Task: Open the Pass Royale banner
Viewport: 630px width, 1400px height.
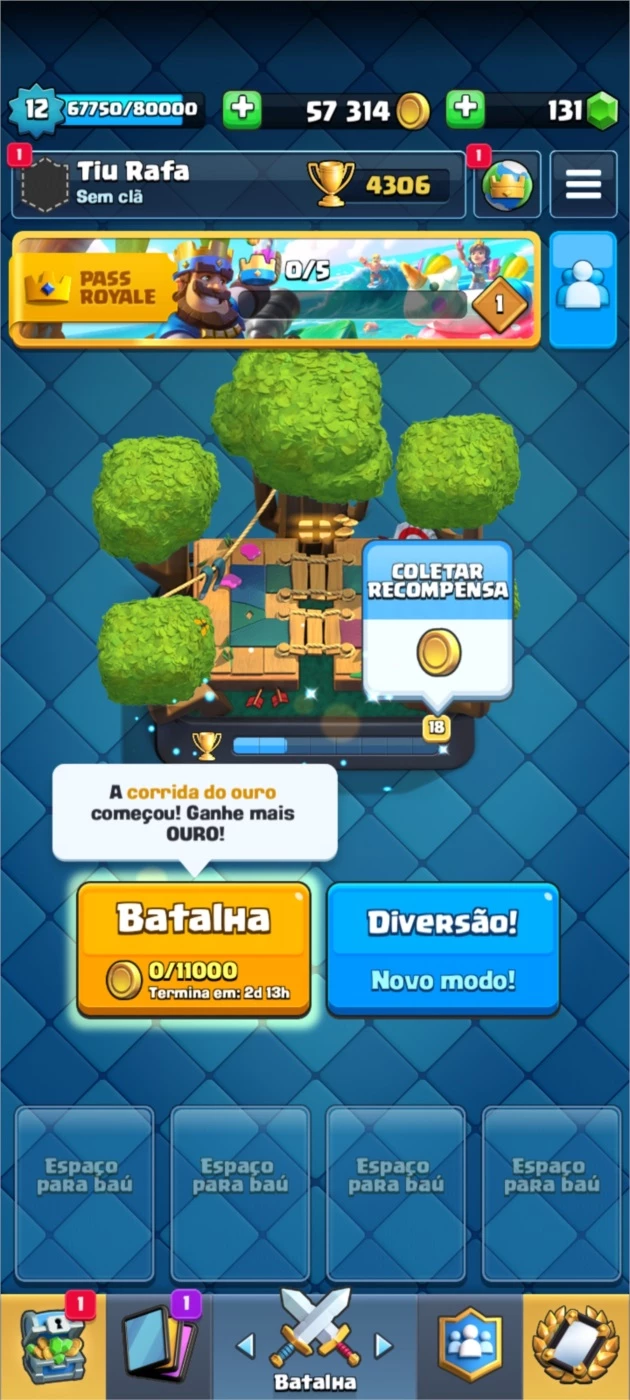Action: coord(275,290)
